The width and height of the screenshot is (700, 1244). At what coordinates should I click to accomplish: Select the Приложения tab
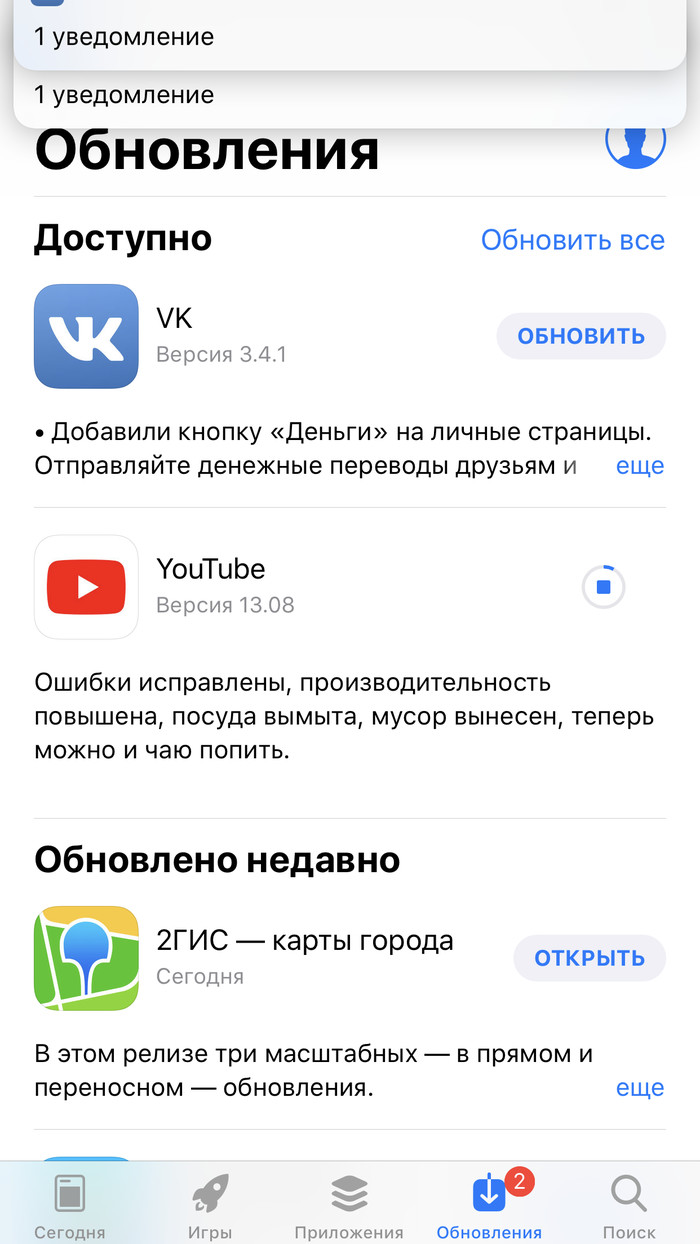point(349,1205)
